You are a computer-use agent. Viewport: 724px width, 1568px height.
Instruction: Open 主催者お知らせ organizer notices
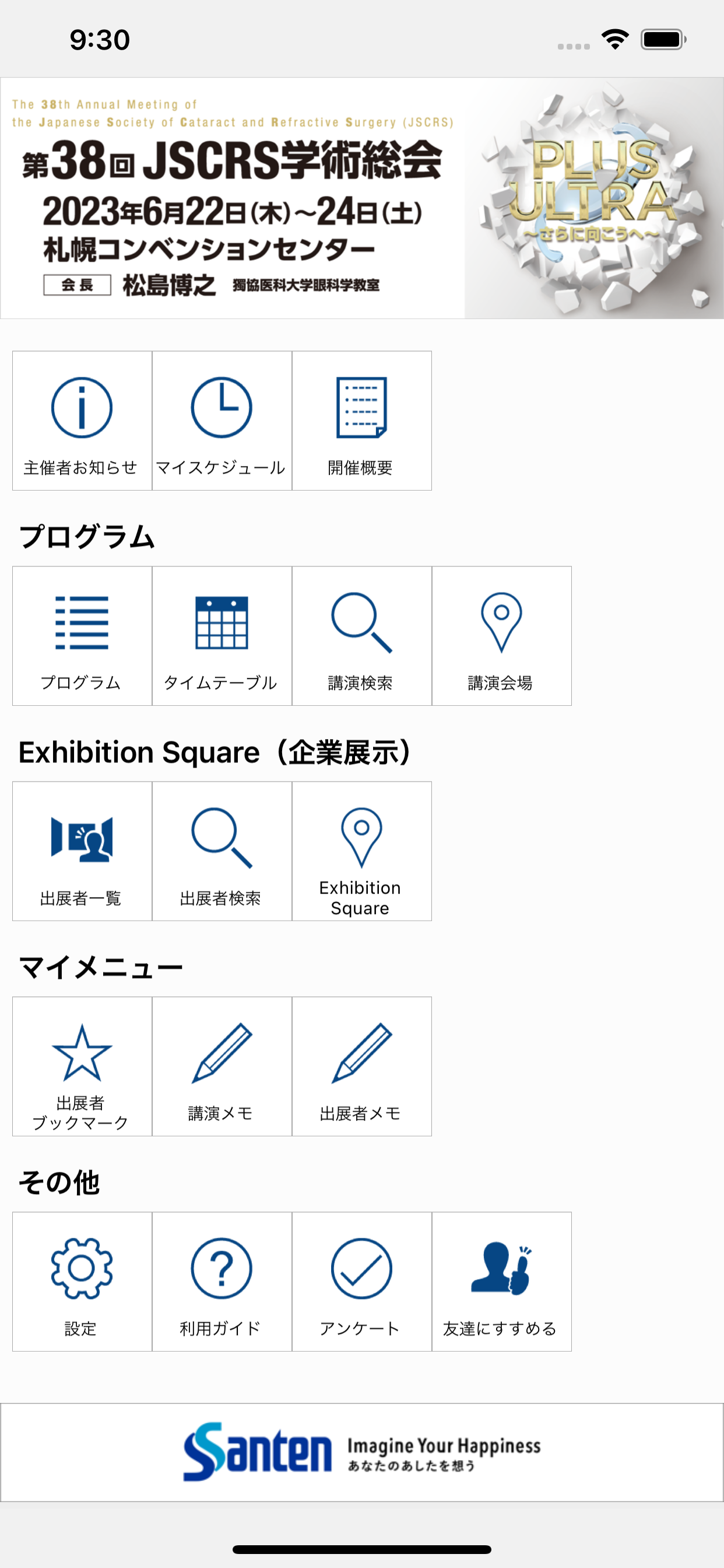coord(82,421)
